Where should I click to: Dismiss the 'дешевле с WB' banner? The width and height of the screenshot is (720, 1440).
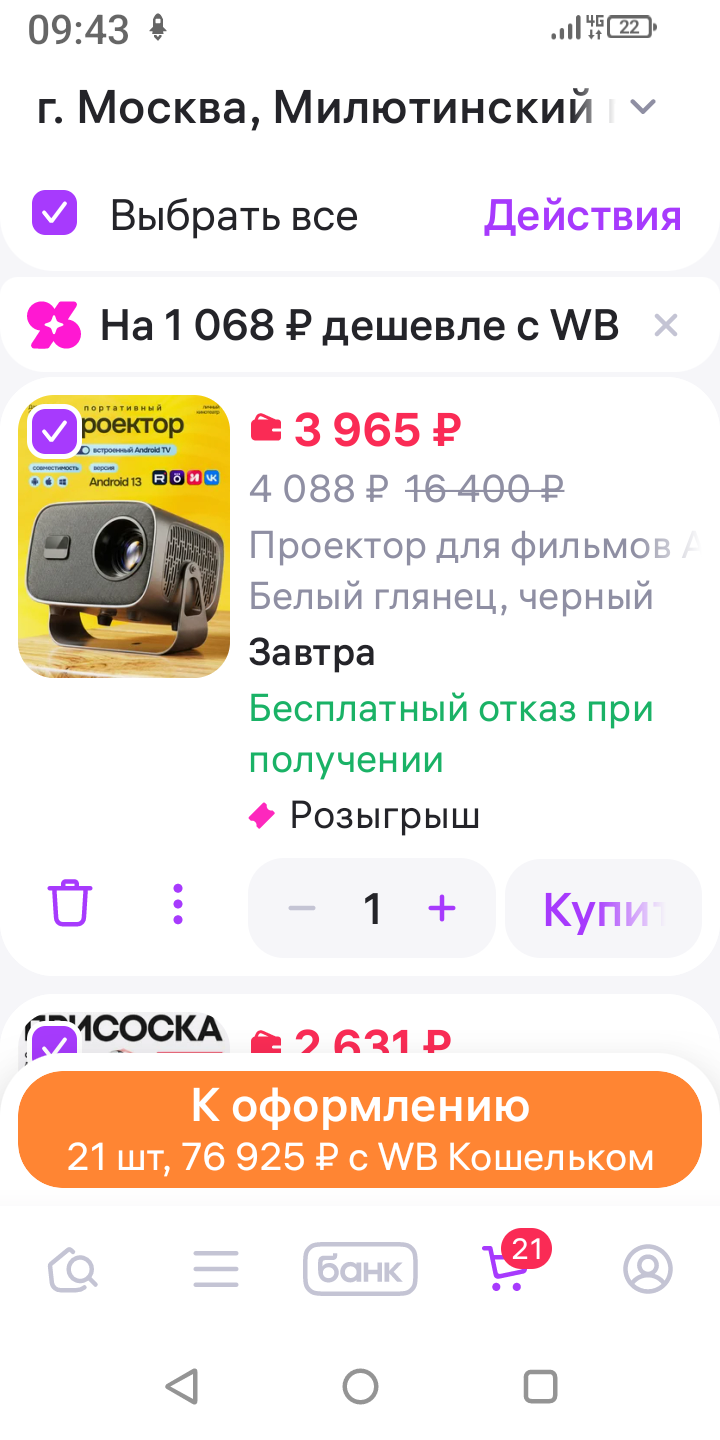(665, 325)
